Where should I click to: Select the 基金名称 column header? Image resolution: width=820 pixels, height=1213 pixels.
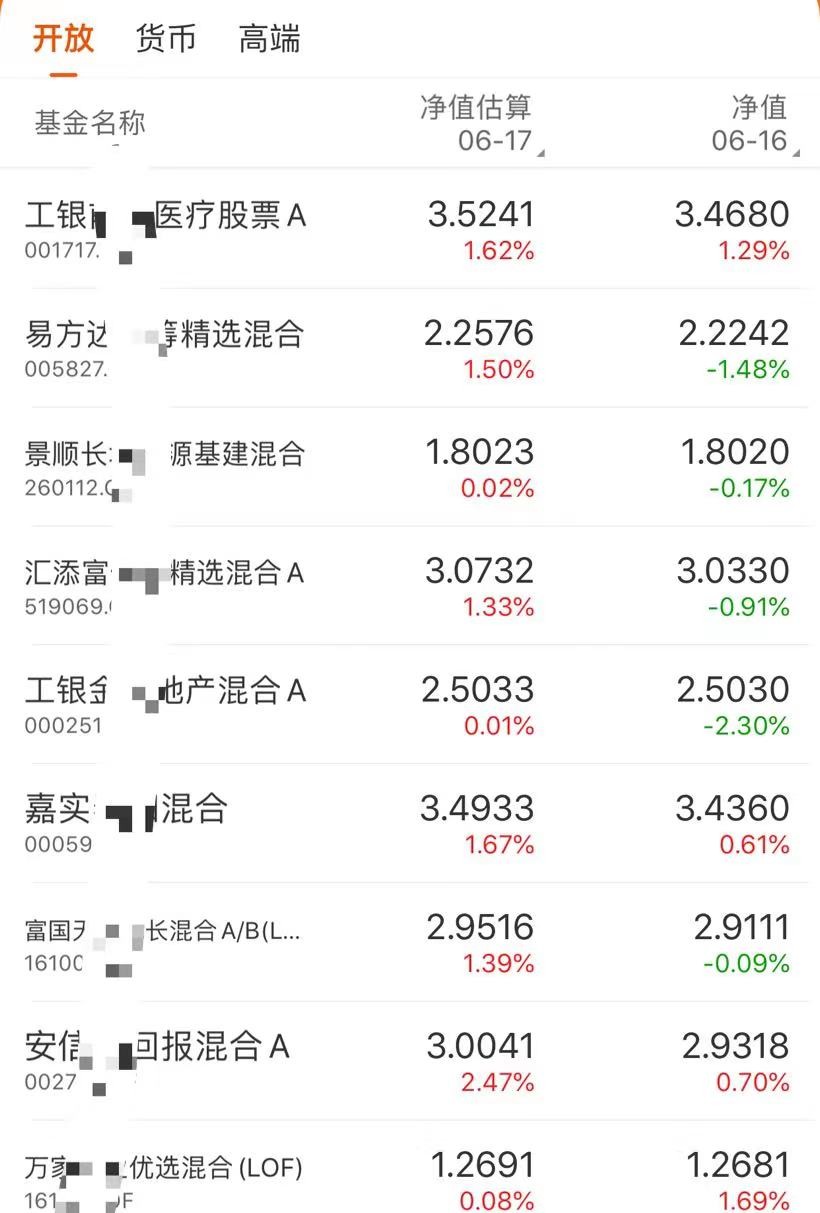pyautogui.click(x=90, y=123)
